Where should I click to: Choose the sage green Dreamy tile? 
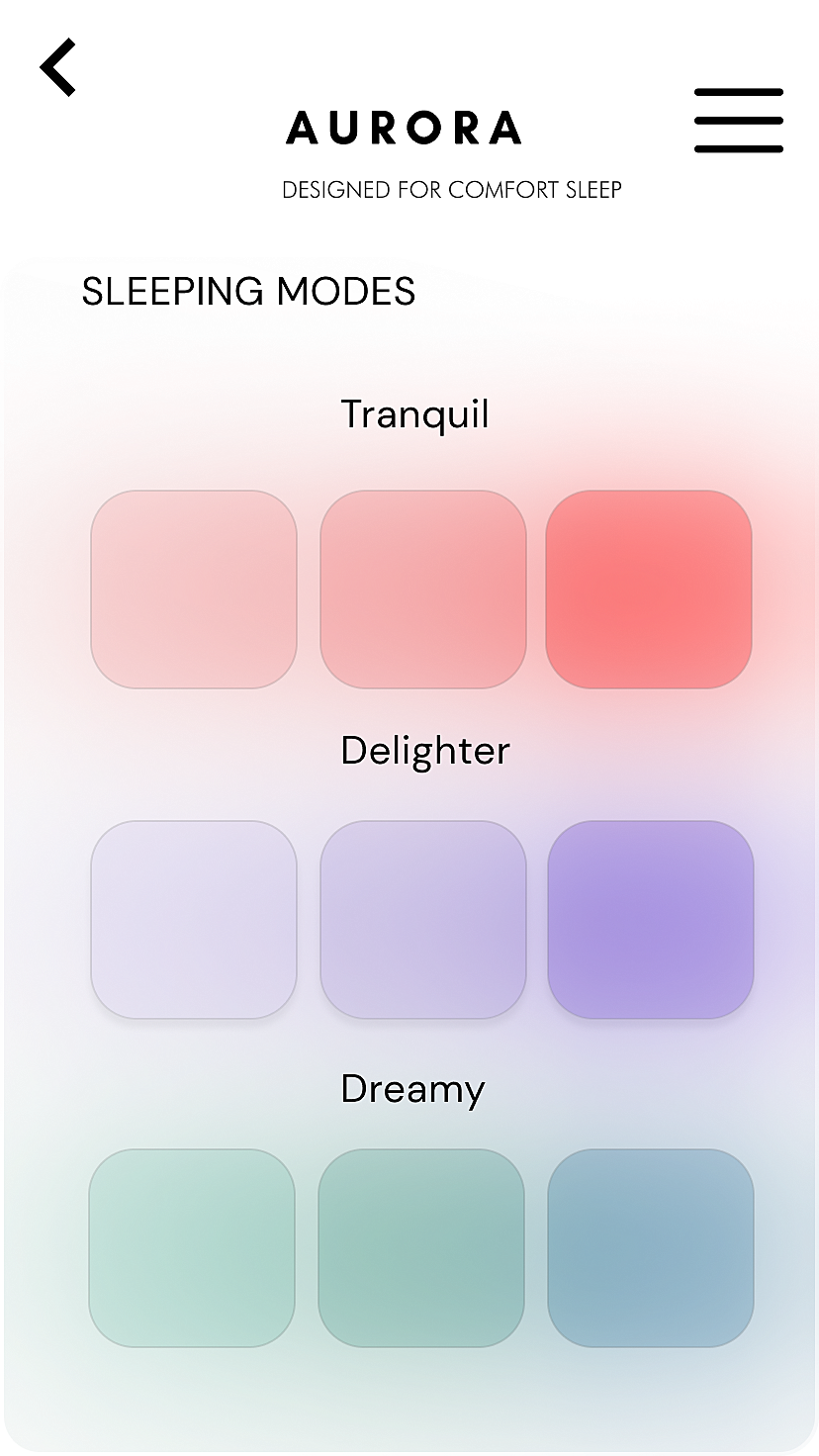click(420, 1248)
